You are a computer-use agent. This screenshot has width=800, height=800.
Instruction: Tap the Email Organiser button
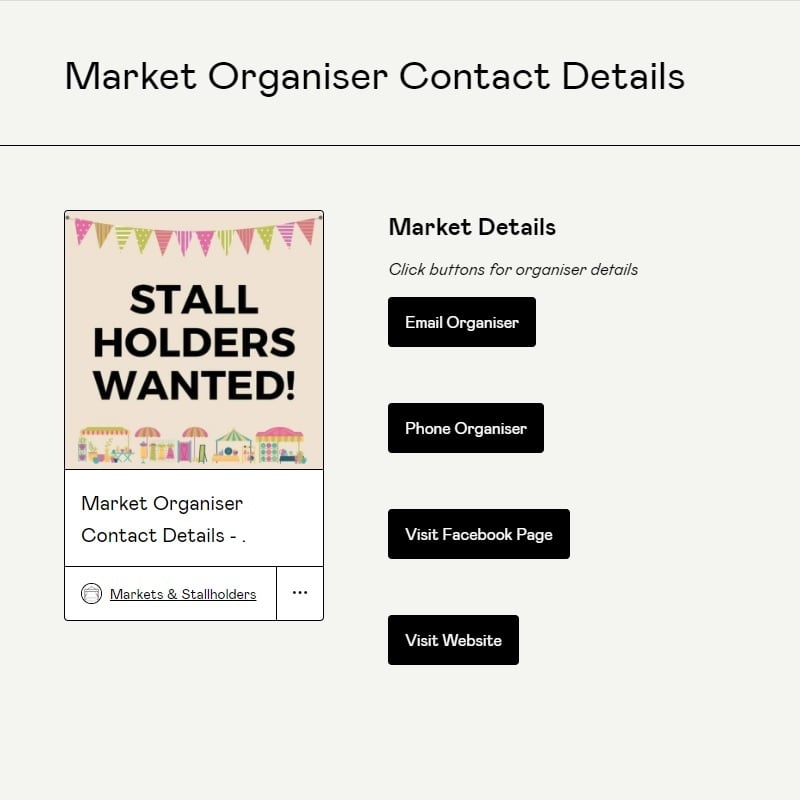461,322
